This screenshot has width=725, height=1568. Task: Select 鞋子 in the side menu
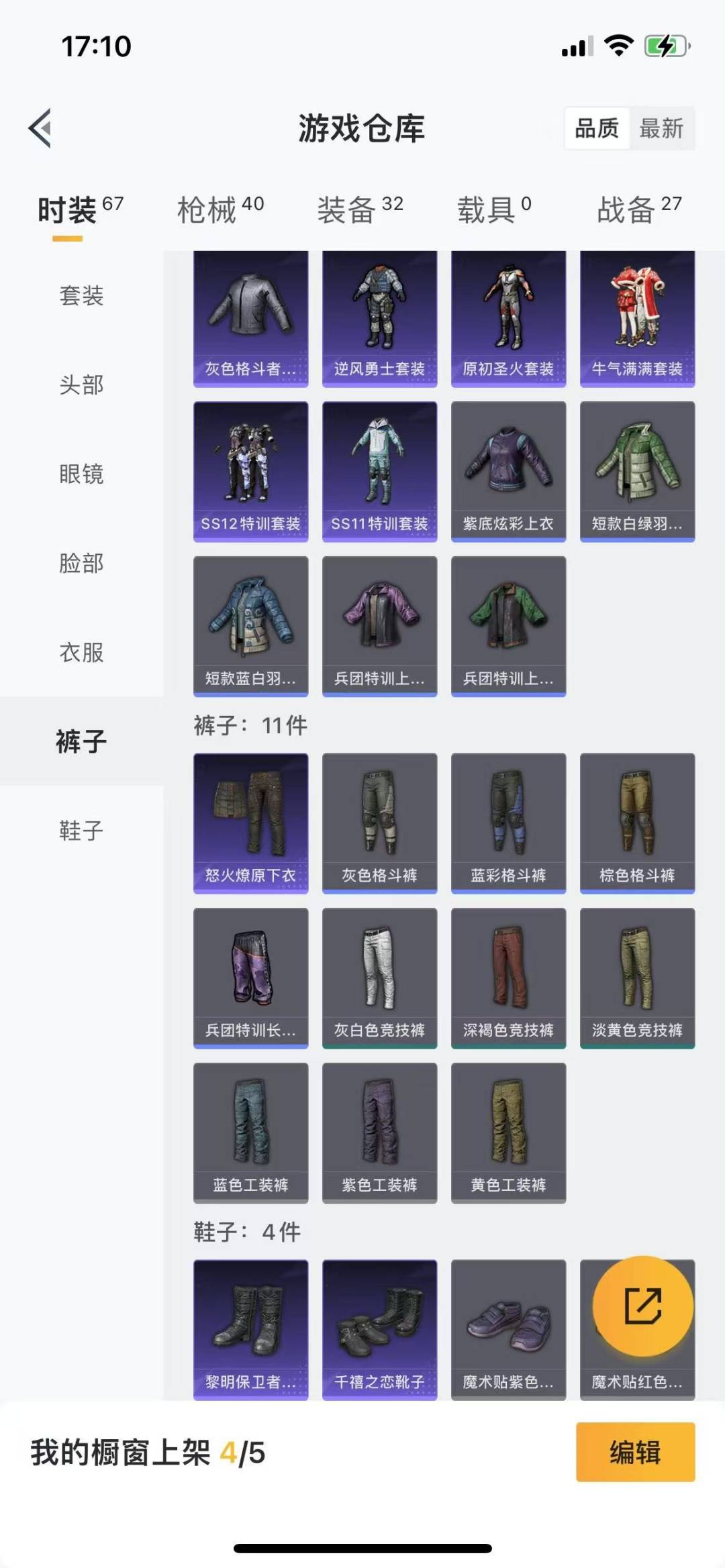pyautogui.click(x=81, y=831)
